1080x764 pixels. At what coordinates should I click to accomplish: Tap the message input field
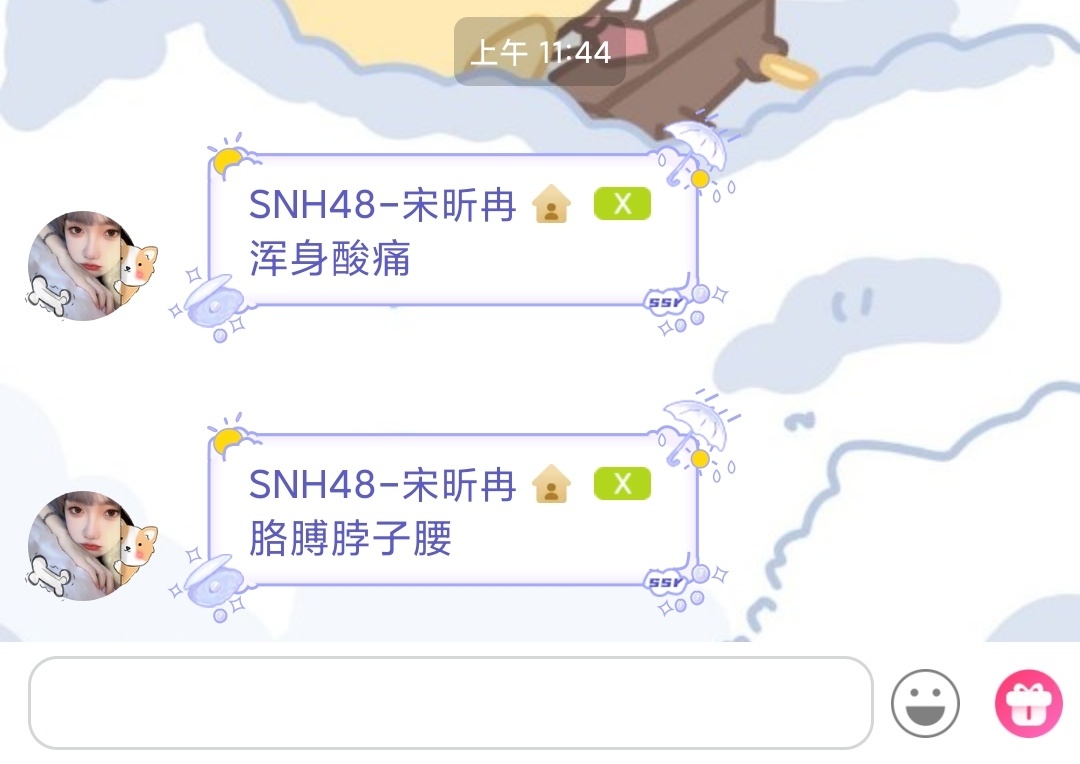pos(450,703)
